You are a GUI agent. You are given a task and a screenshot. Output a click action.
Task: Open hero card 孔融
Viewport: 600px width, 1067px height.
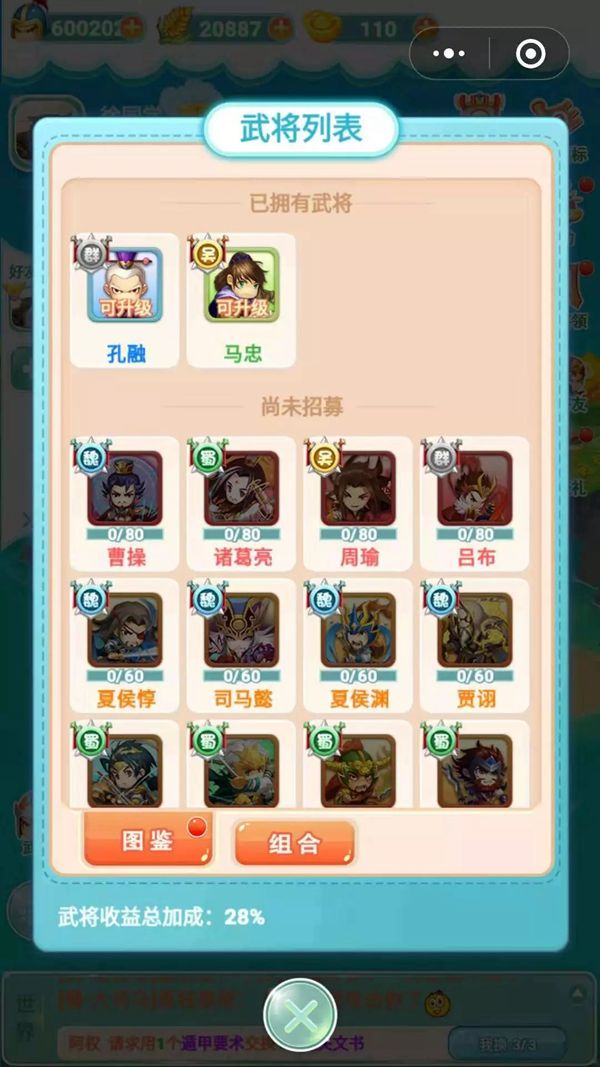coord(125,296)
